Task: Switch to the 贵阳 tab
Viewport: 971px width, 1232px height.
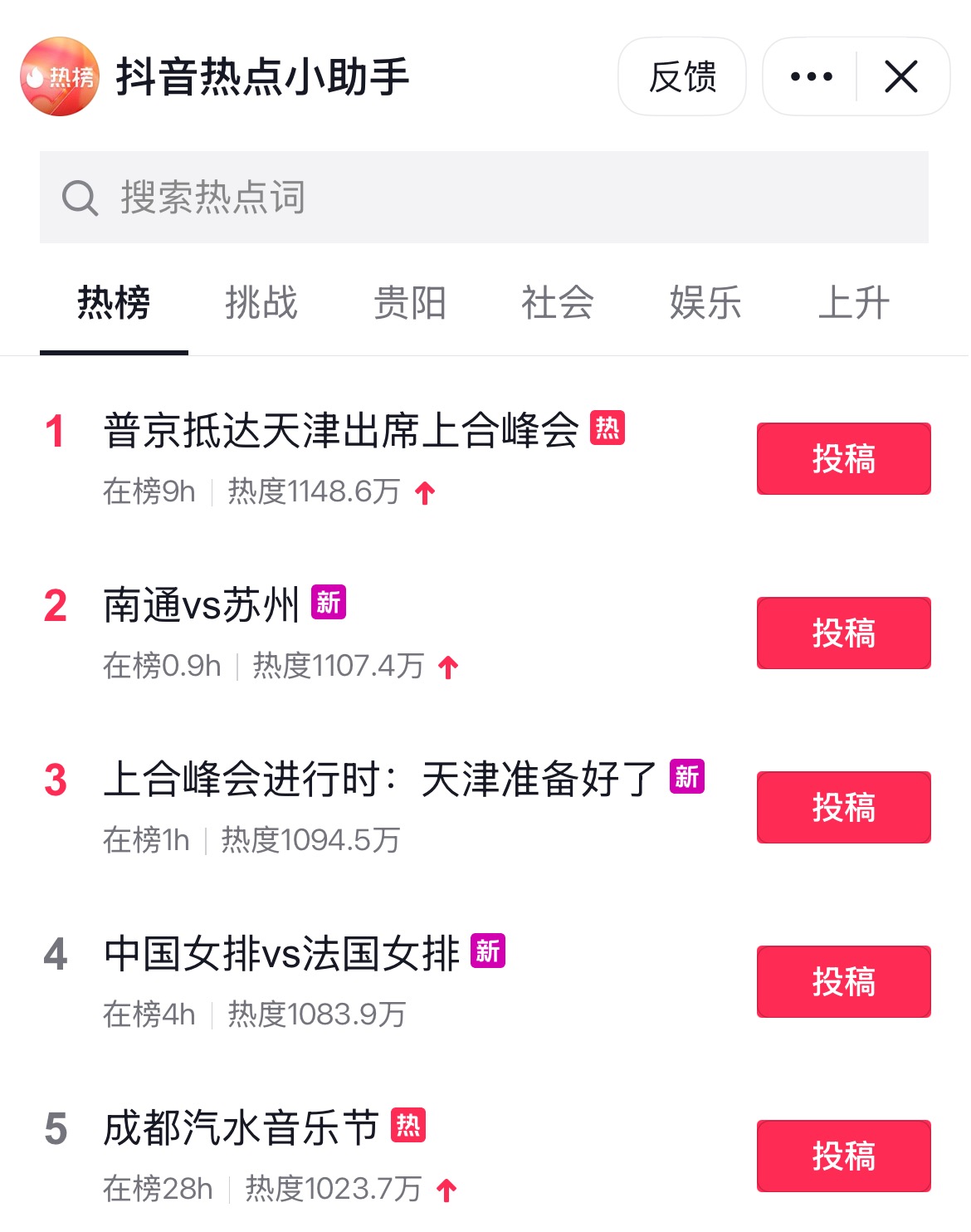Action: coord(410,302)
